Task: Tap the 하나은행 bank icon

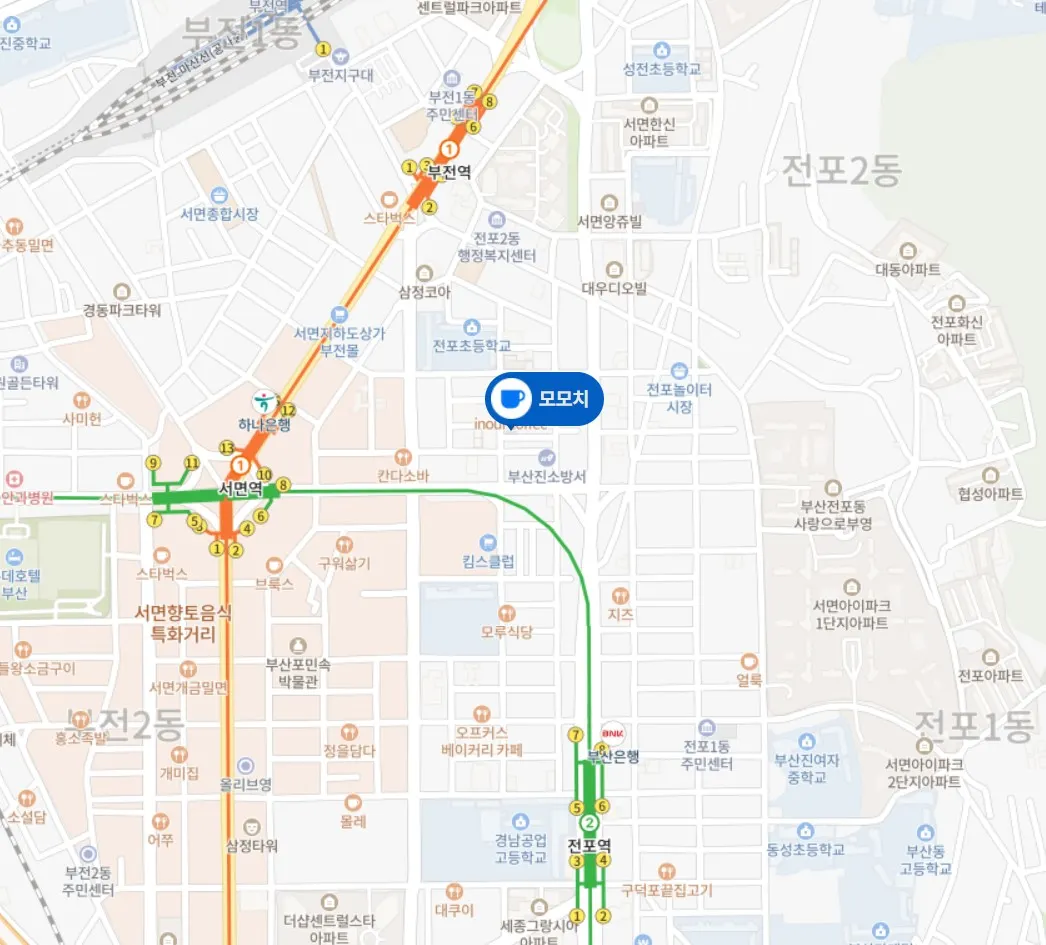Action: (264, 400)
